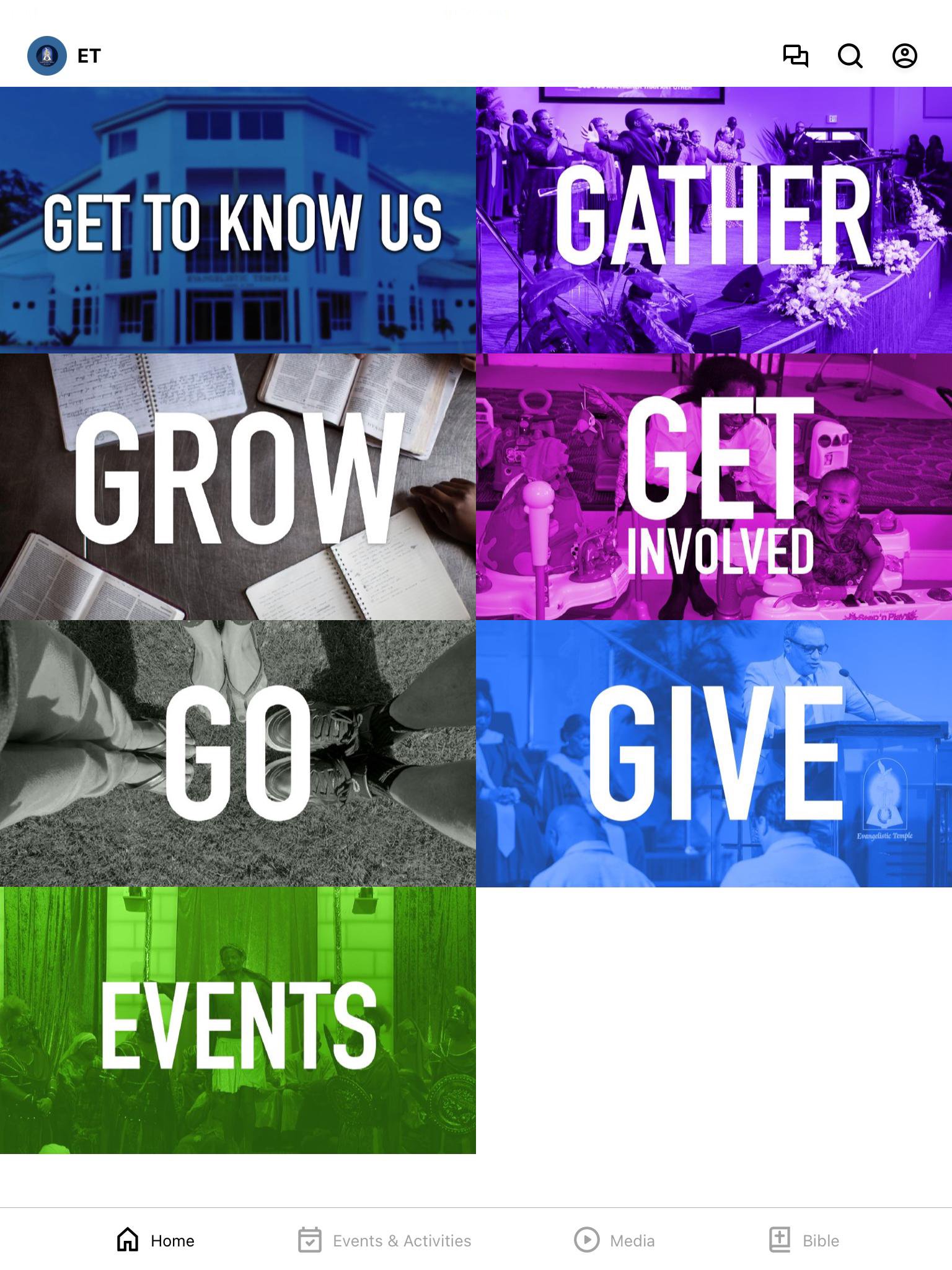
Task: Select the Grow tile
Action: (238, 487)
